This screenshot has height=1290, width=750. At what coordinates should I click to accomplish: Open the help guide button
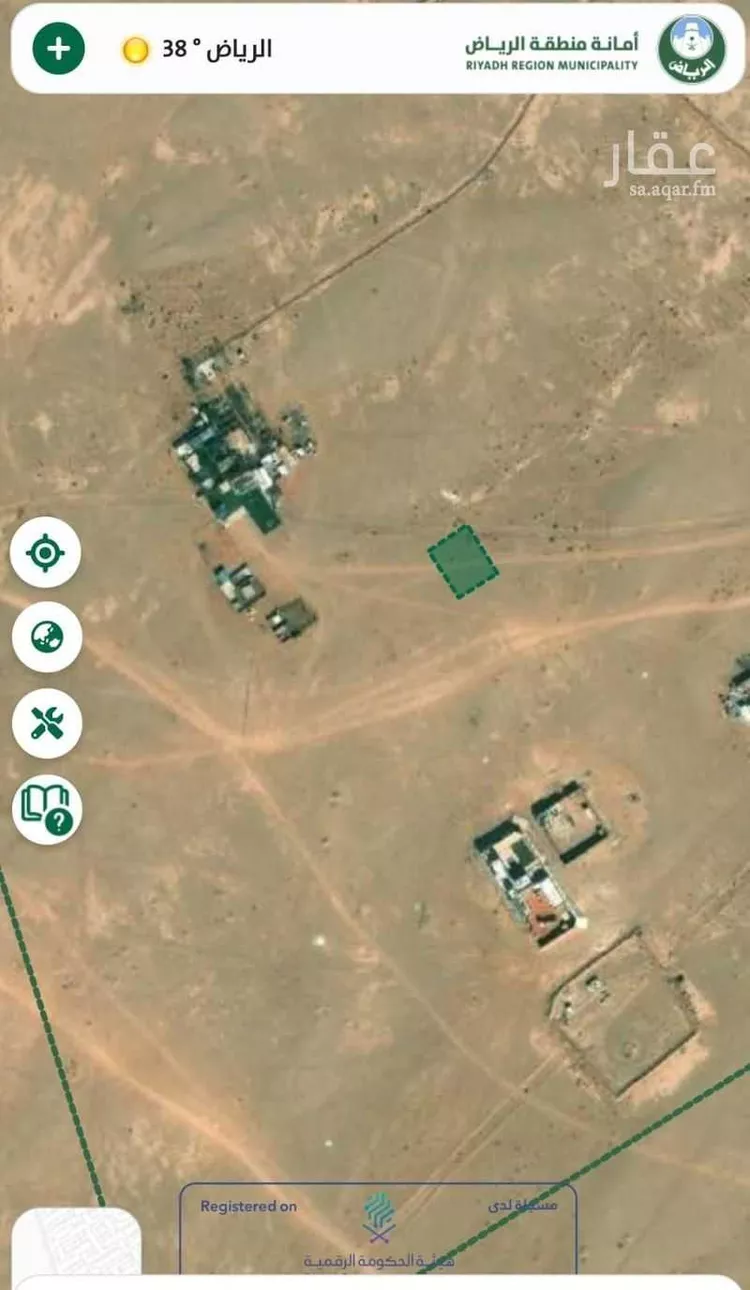[x=46, y=809]
